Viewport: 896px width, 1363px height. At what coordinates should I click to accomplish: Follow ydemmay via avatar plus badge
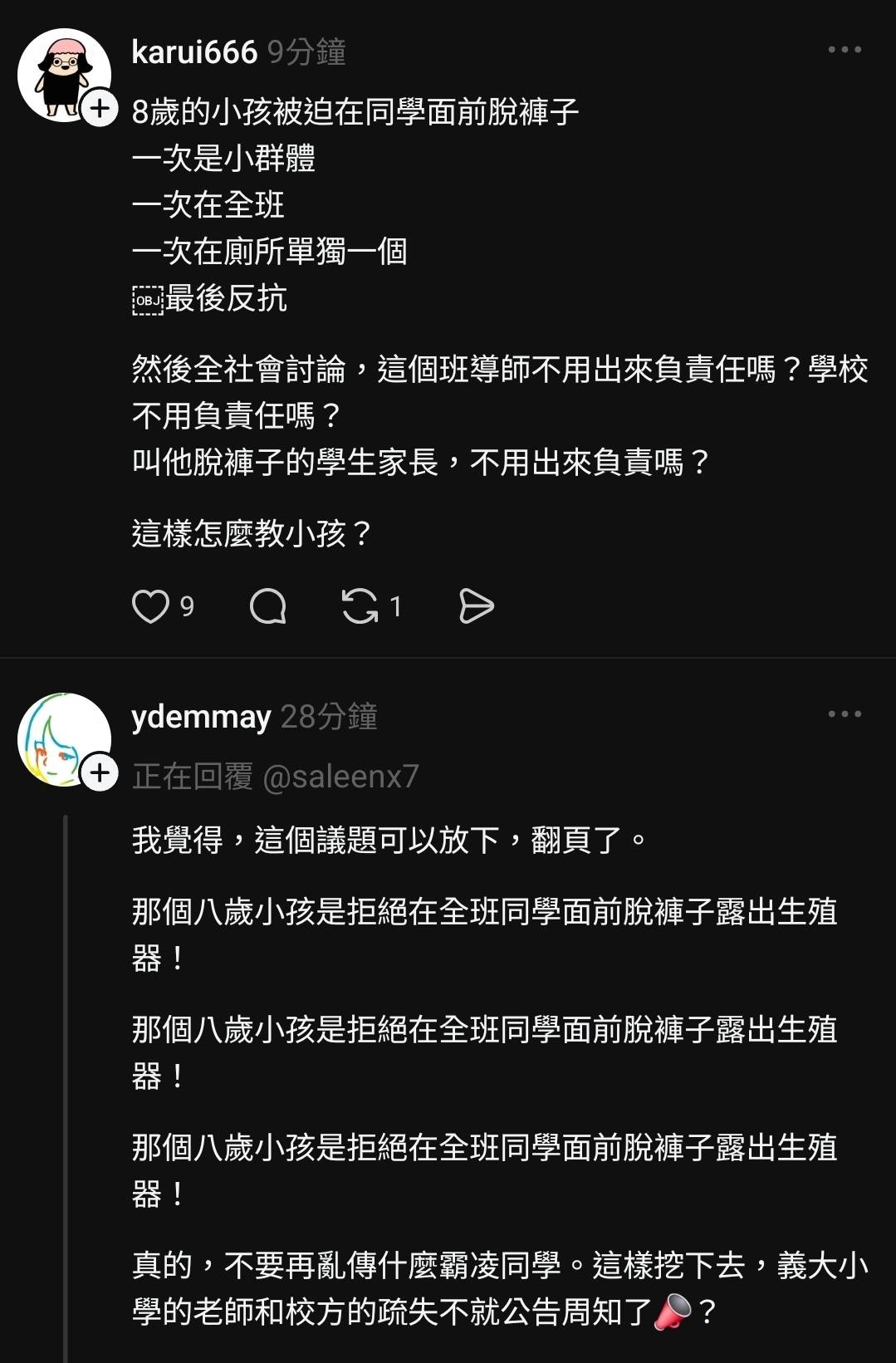(x=100, y=773)
